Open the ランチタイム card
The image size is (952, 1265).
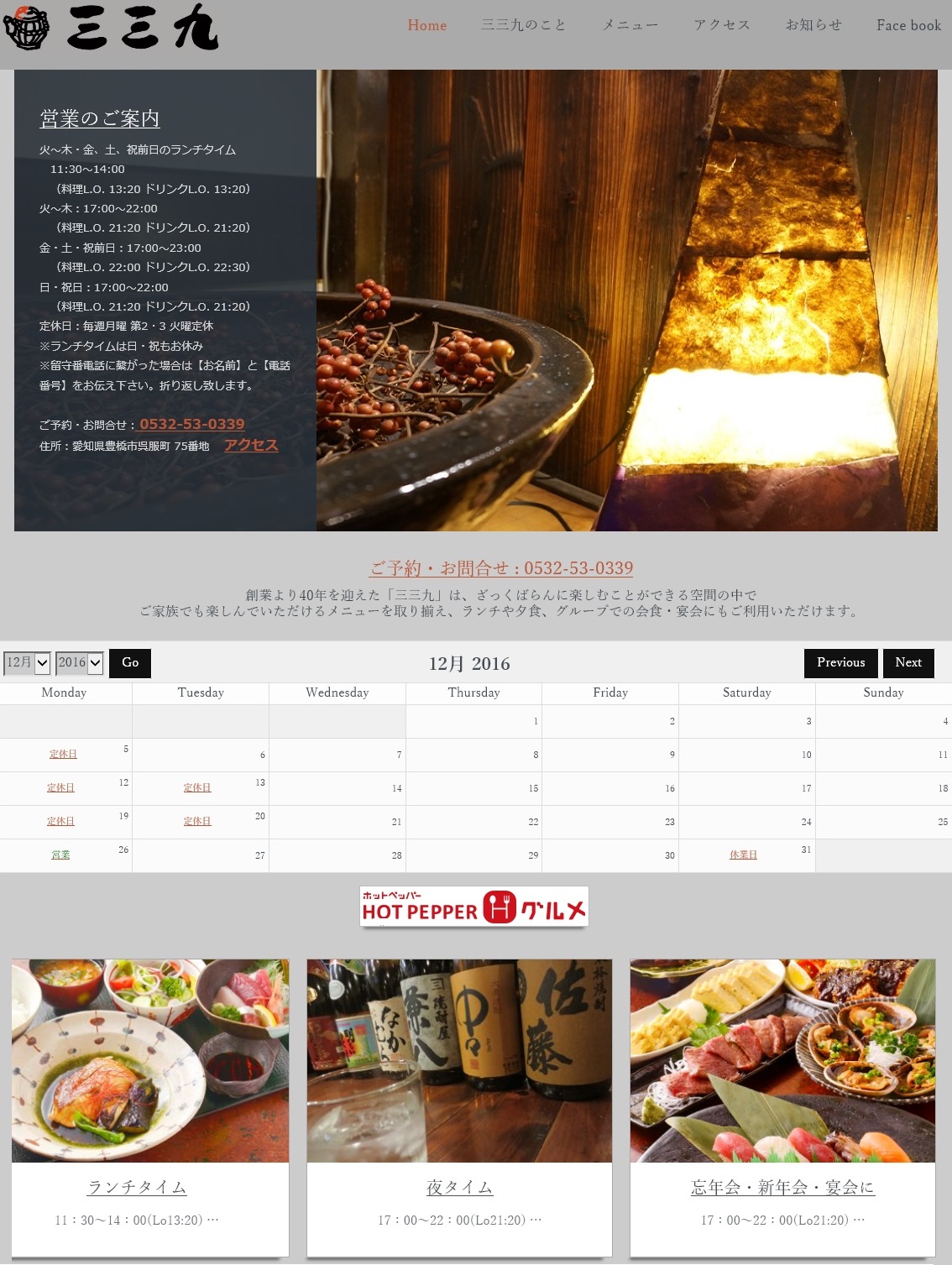[137, 1187]
